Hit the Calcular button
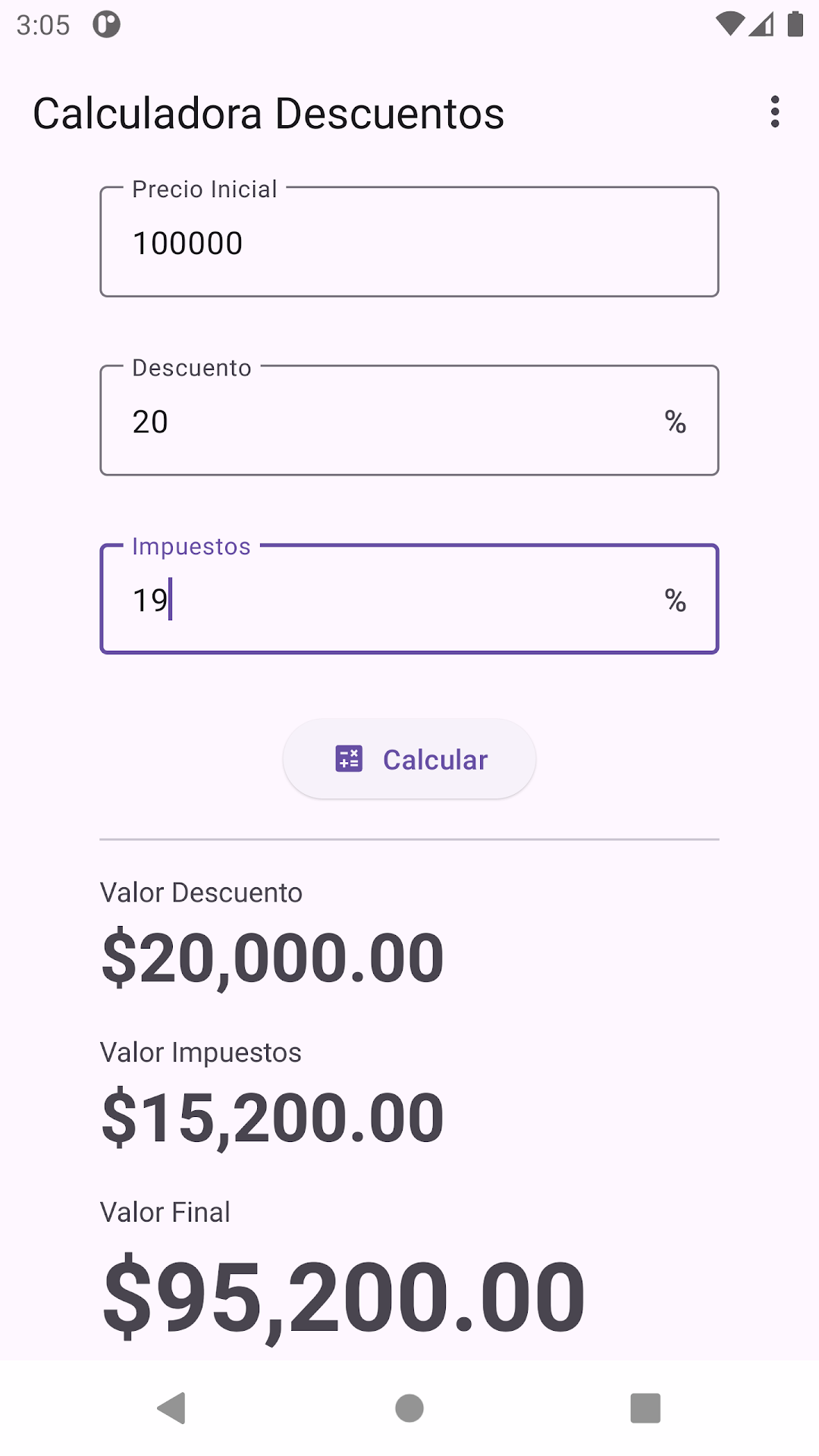 click(x=409, y=759)
